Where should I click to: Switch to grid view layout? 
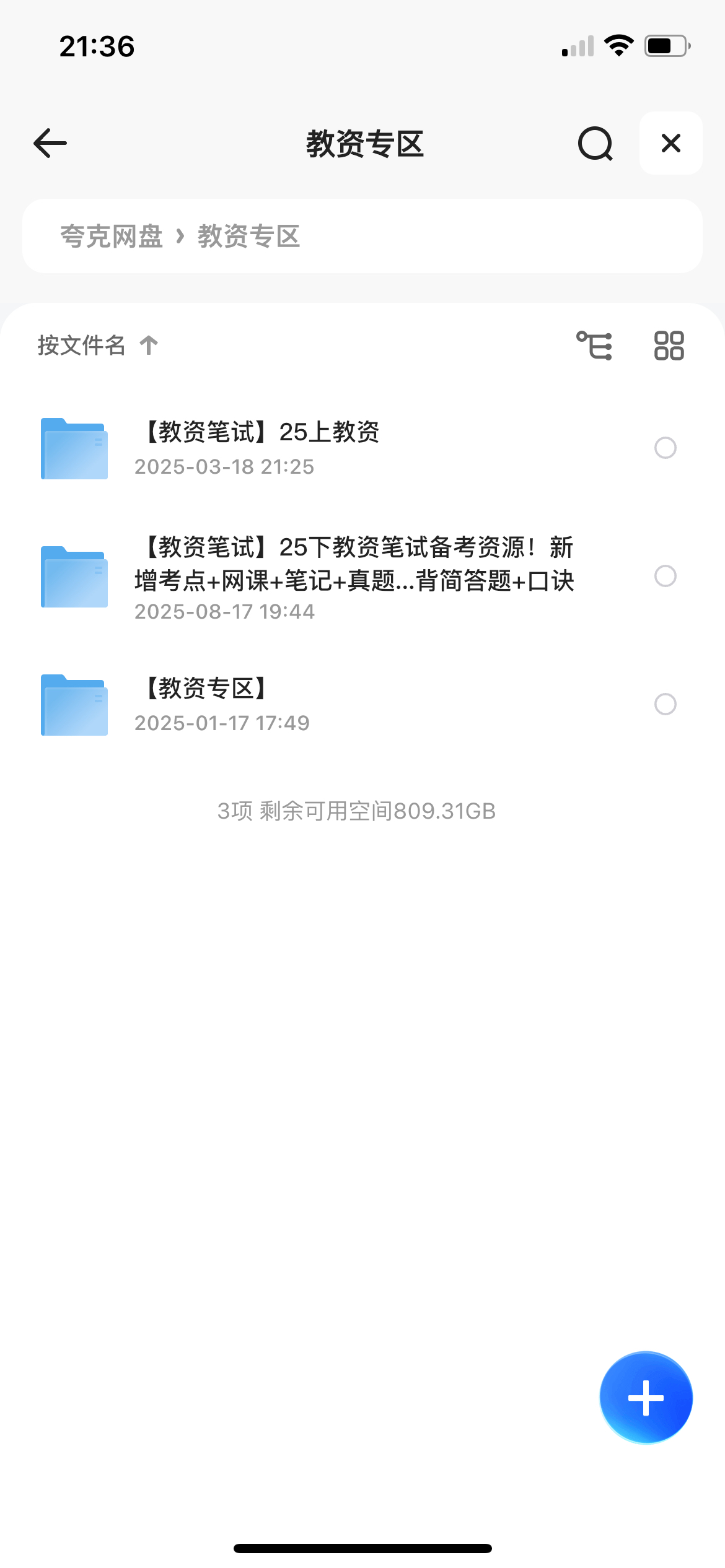(669, 345)
